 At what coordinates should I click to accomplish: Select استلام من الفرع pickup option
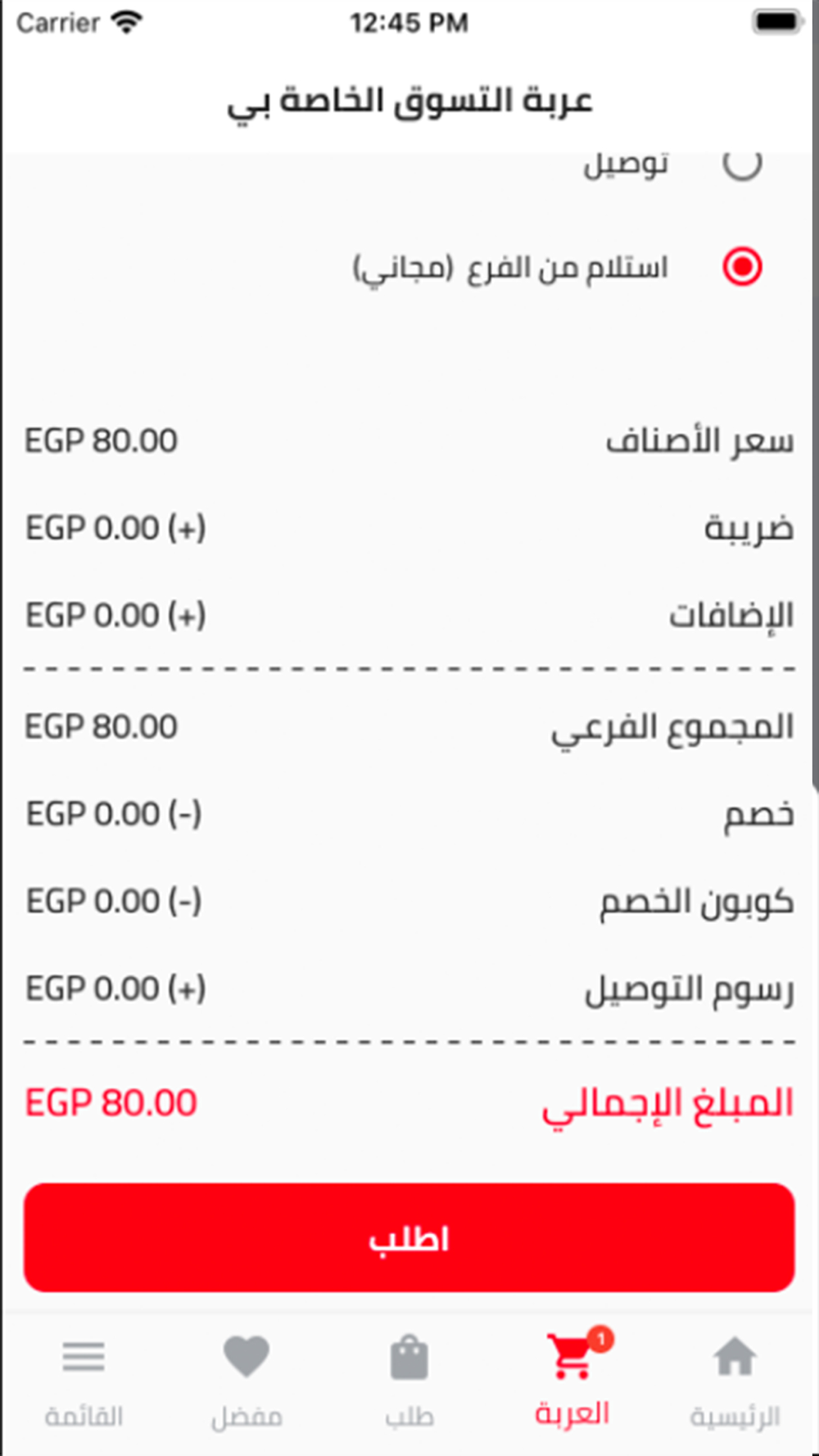click(742, 267)
